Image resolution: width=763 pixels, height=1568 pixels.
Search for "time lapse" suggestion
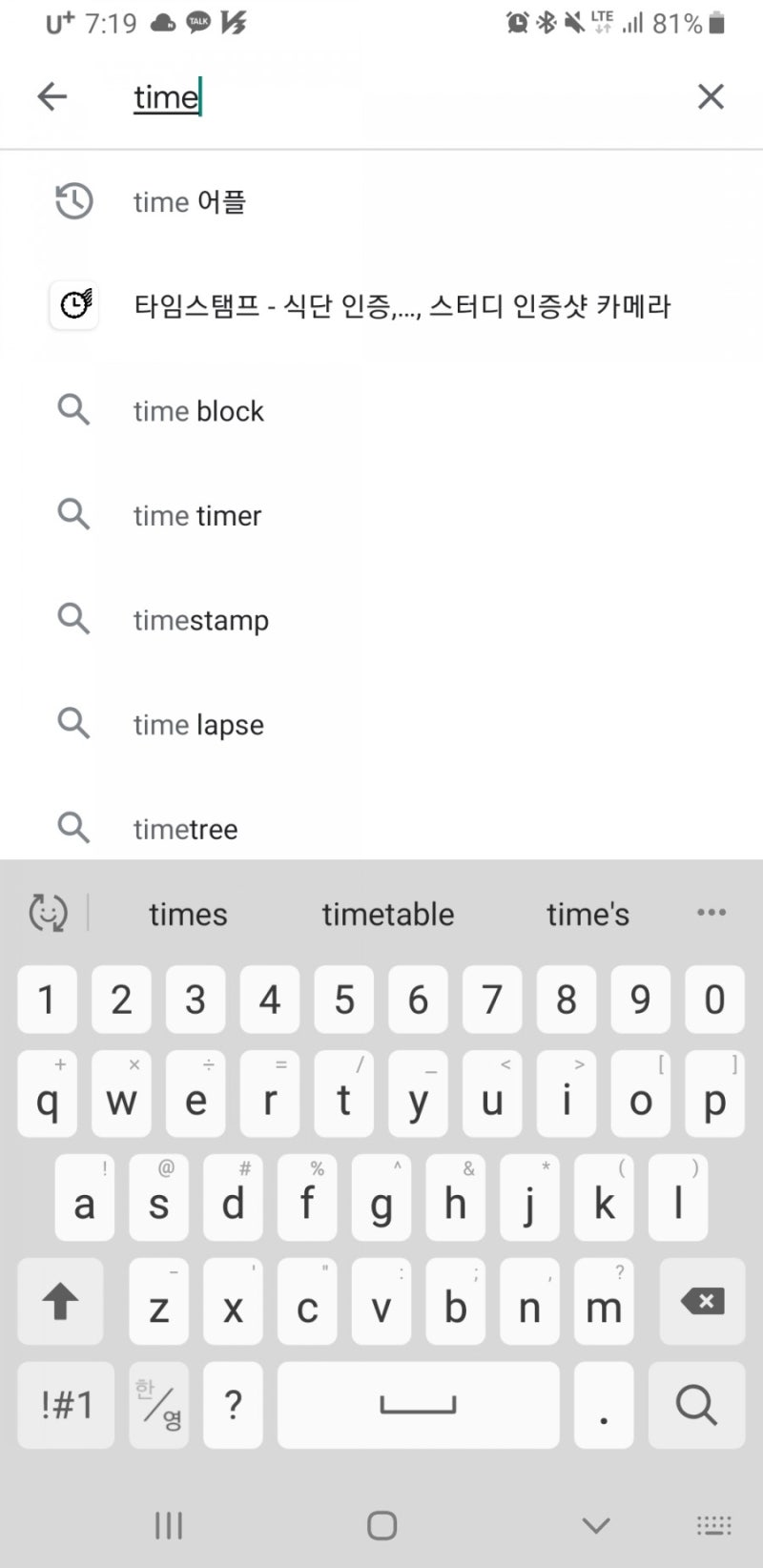381,725
